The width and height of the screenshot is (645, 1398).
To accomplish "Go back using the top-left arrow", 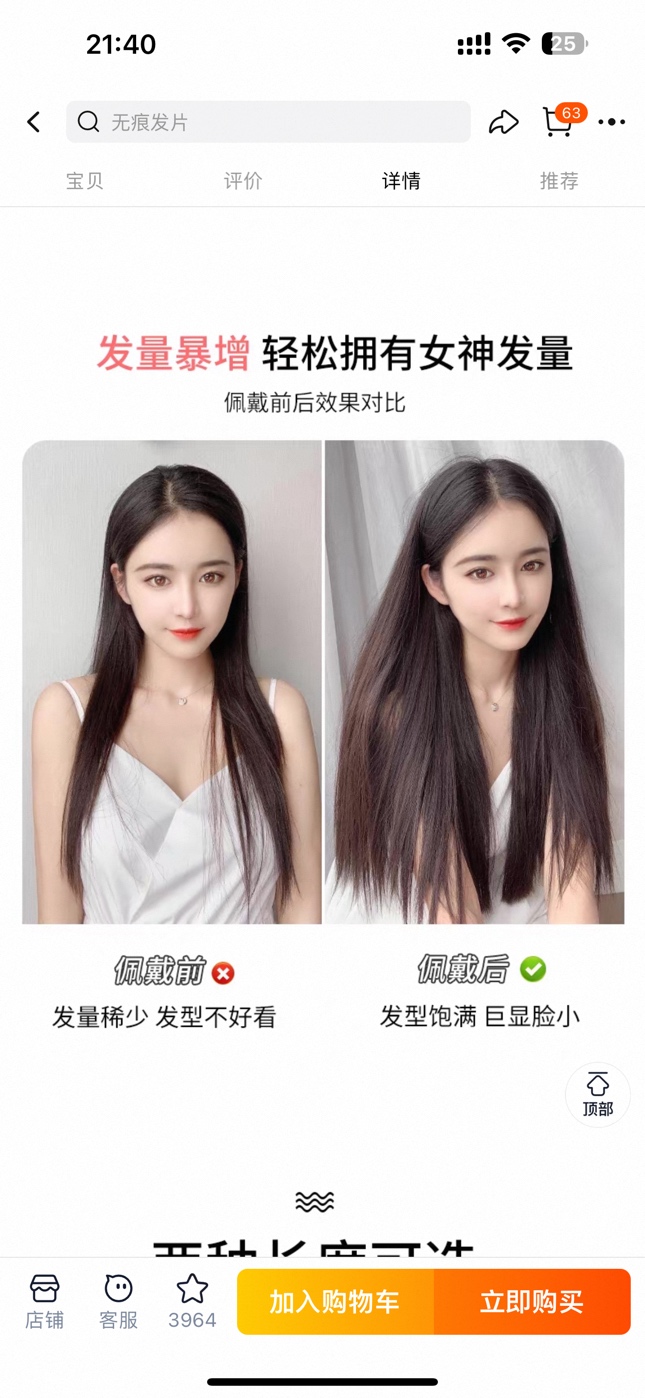I will pyautogui.click(x=34, y=122).
